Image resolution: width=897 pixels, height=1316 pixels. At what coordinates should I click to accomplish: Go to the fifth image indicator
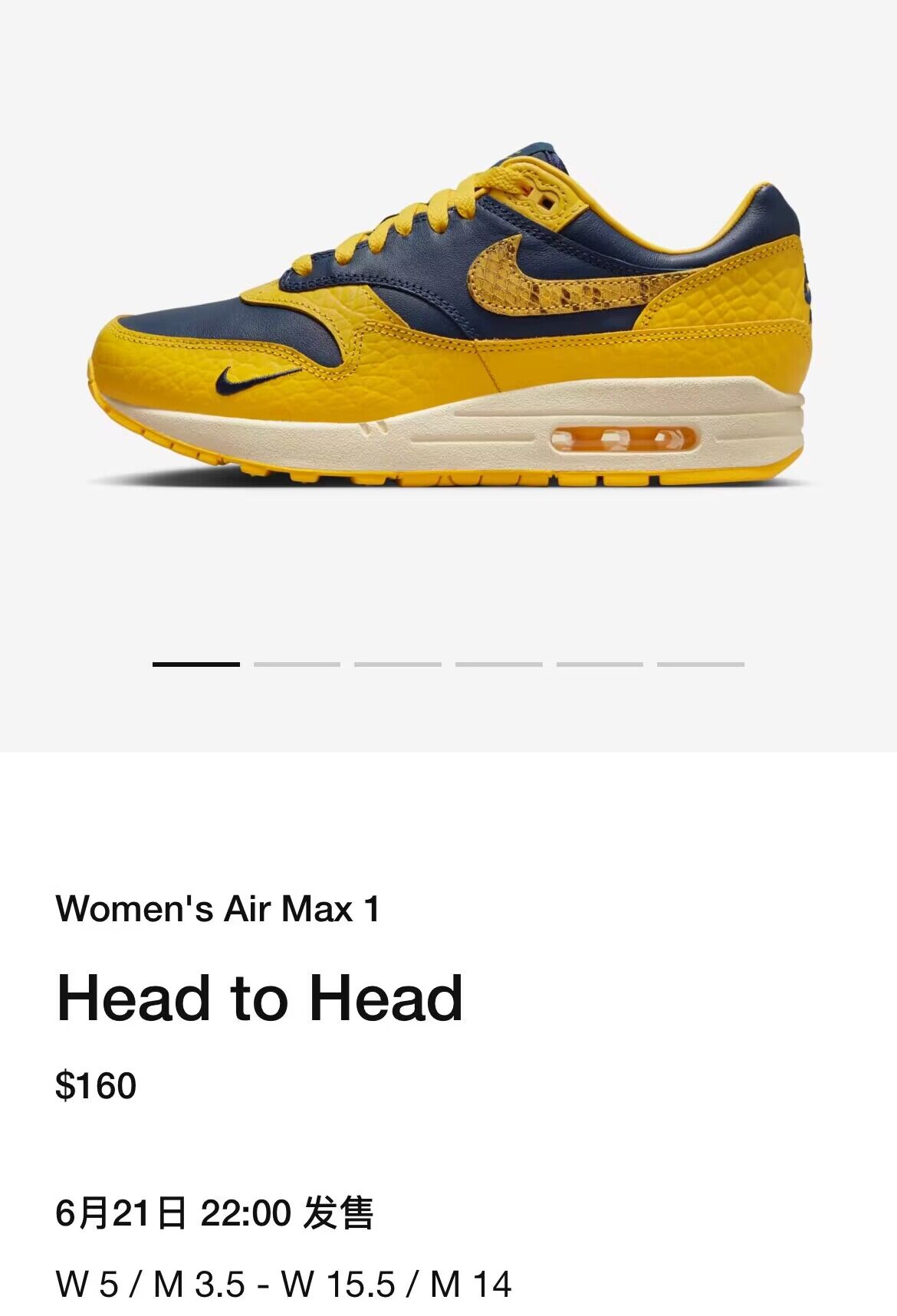(x=600, y=665)
